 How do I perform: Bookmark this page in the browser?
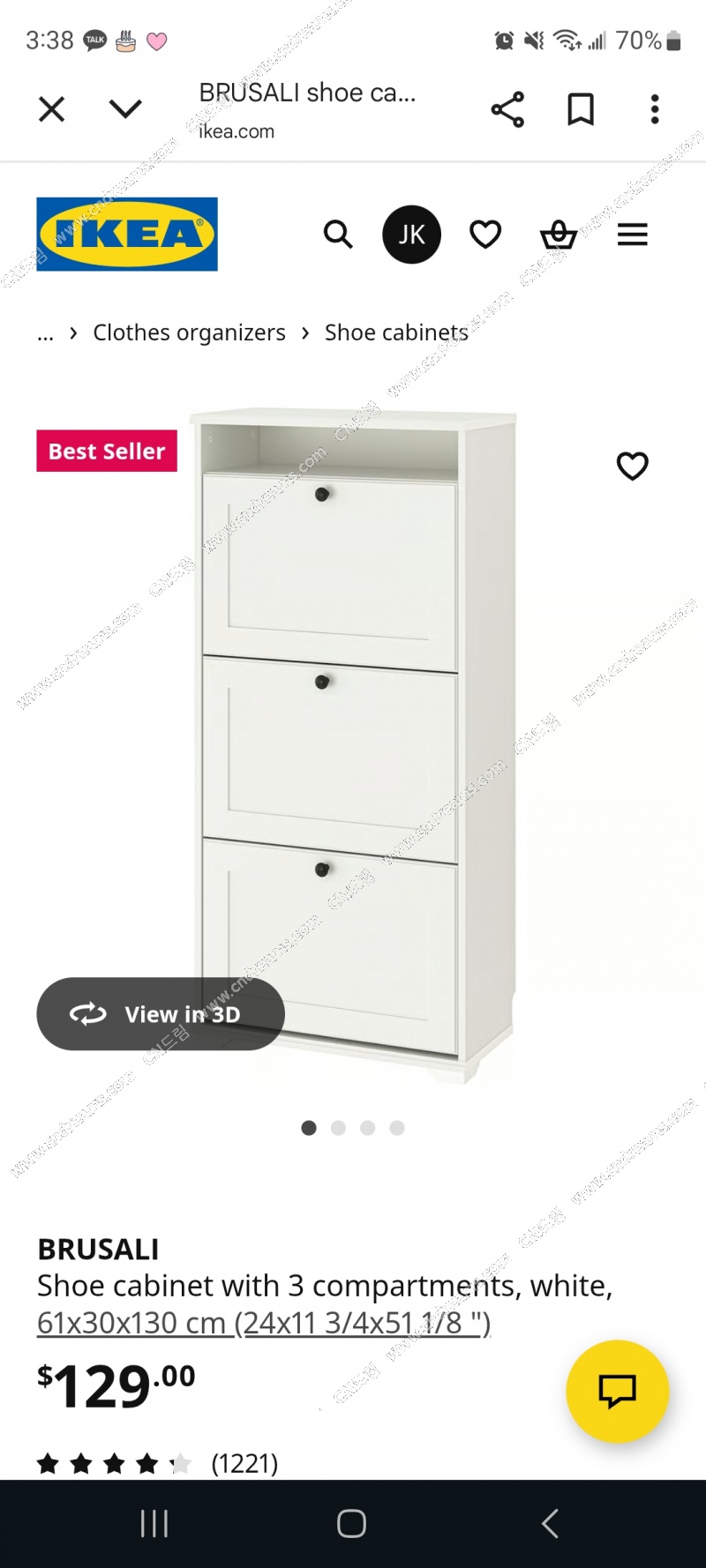pyautogui.click(x=581, y=109)
